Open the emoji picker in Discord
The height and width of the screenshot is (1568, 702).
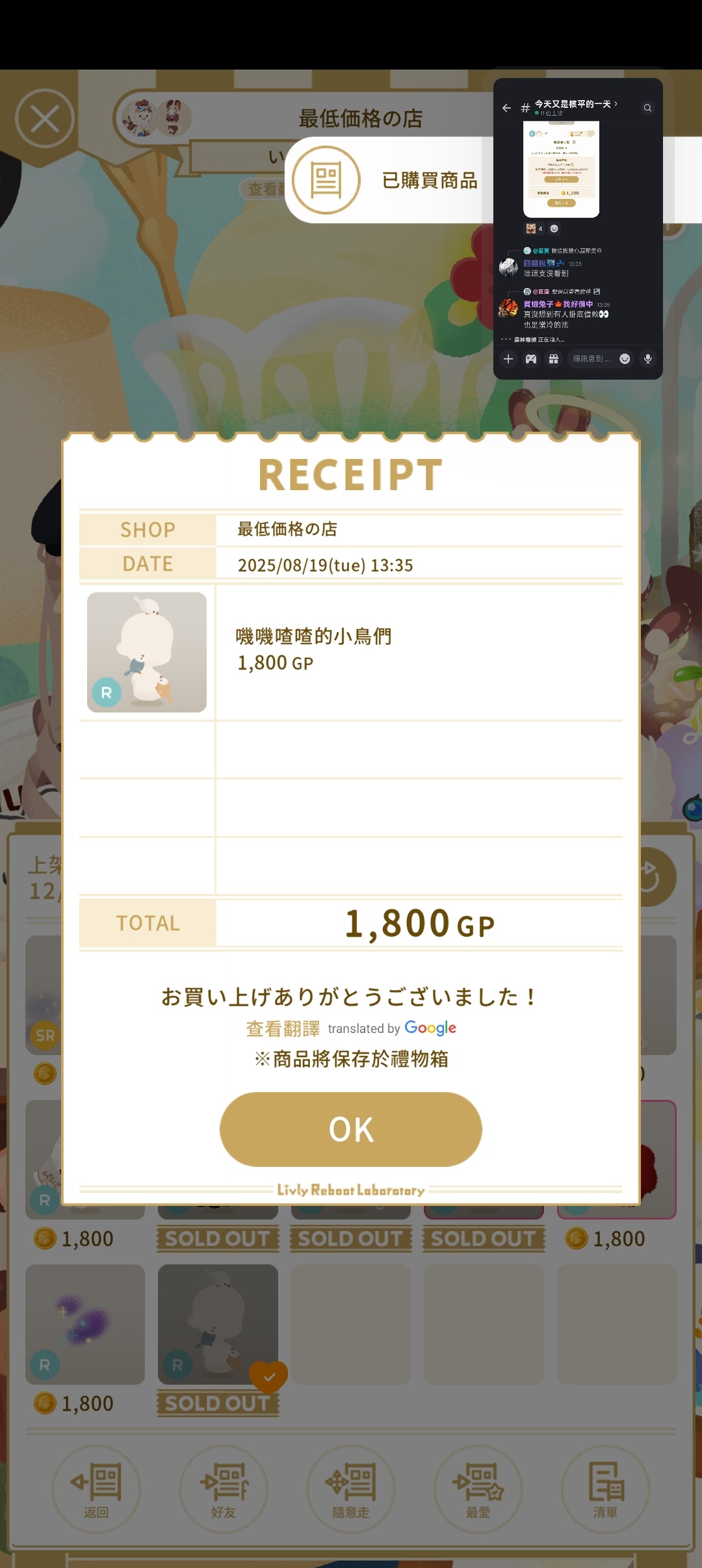click(625, 359)
